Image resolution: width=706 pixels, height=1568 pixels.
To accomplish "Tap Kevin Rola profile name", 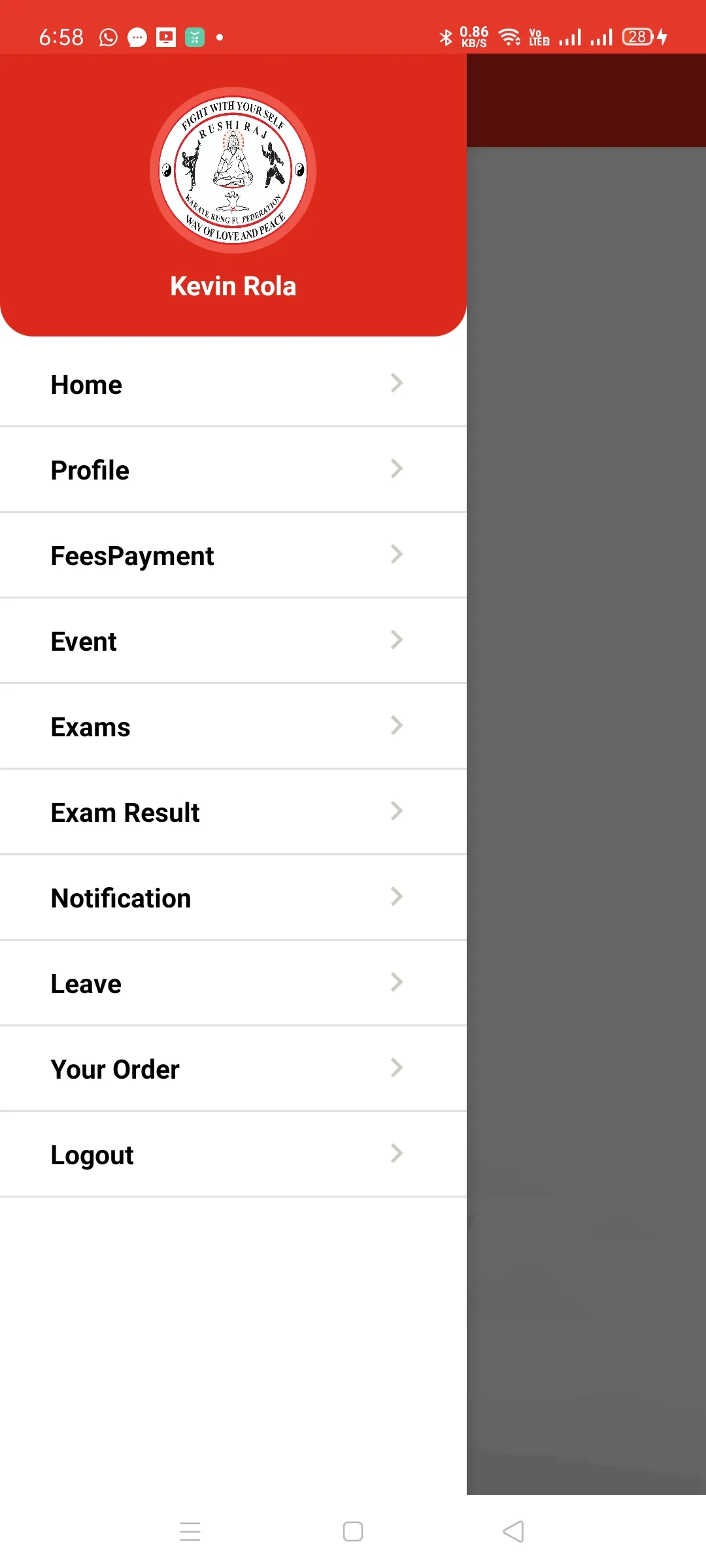I will pyautogui.click(x=233, y=286).
